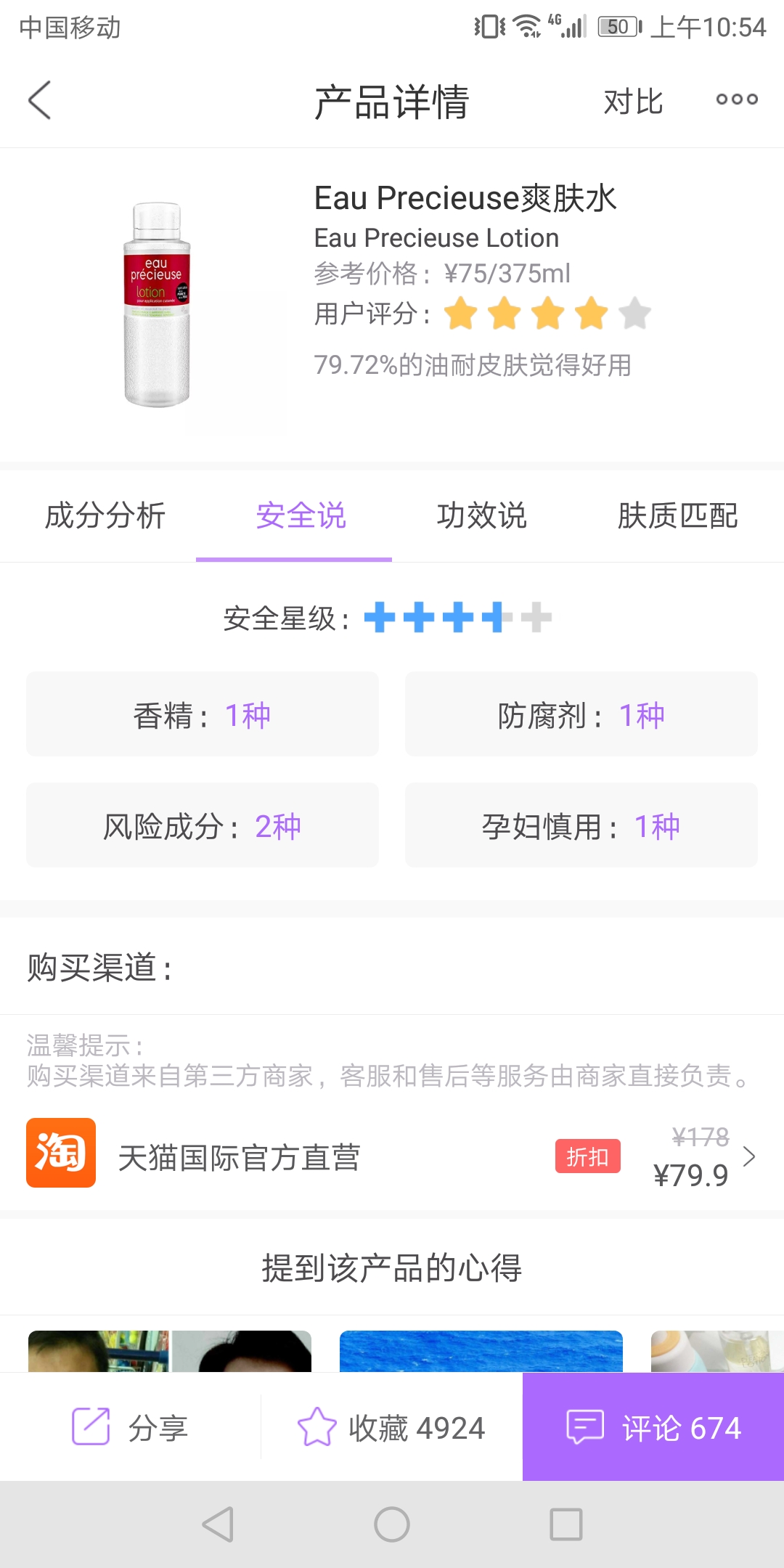Select the 香精 1种 item

(x=202, y=714)
